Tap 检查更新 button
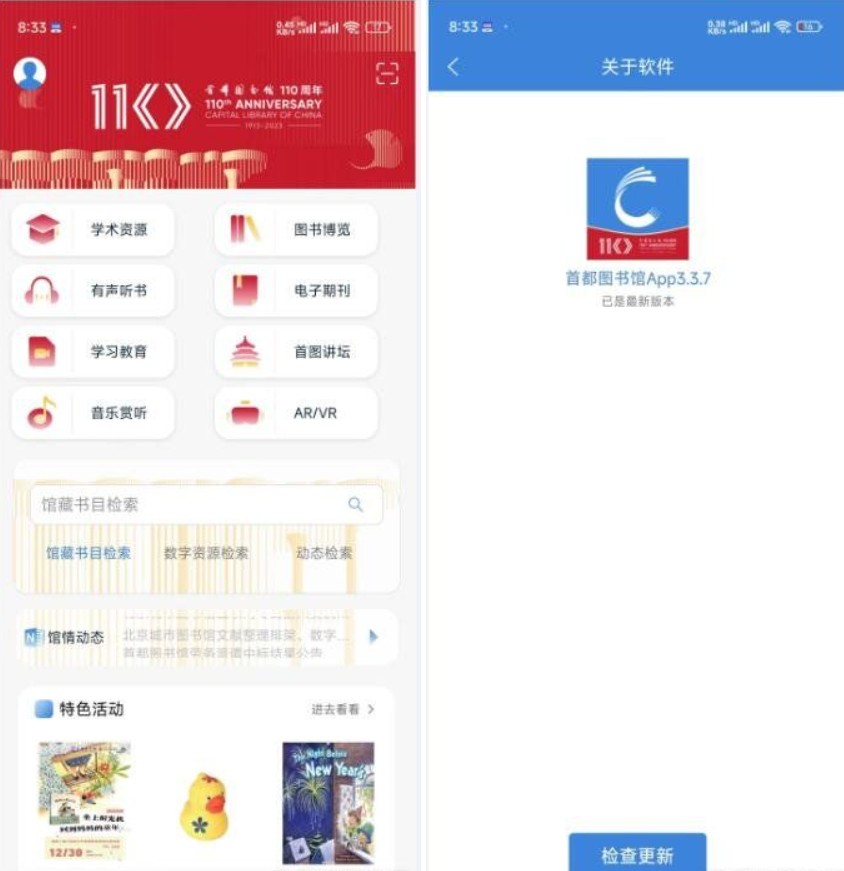Viewport: 844px width, 871px height. pyautogui.click(x=637, y=855)
